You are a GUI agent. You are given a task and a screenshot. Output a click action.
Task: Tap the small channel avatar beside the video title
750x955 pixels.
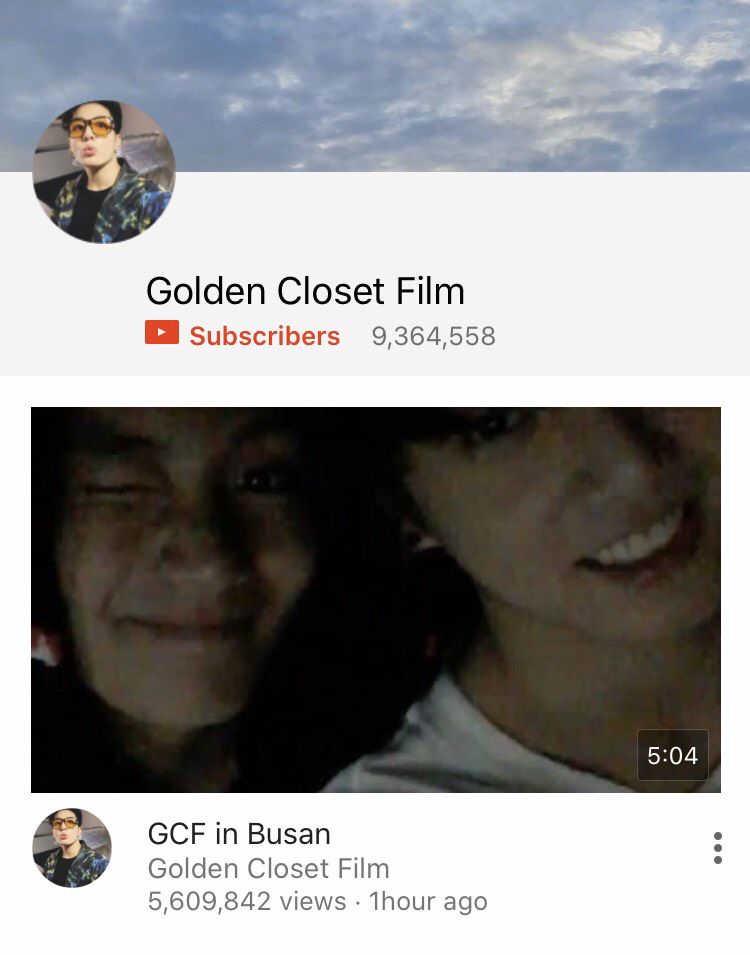(x=72, y=848)
